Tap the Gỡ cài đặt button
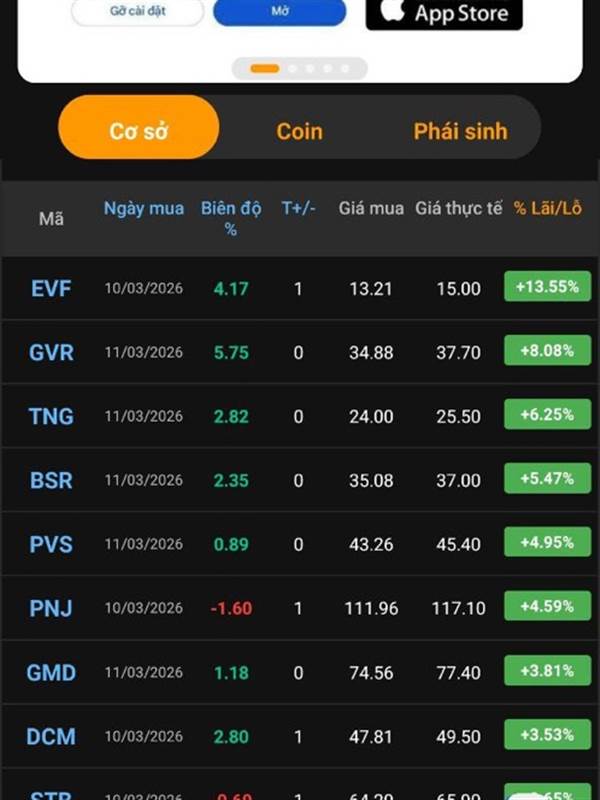Image resolution: width=600 pixels, height=800 pixels. (138, 12)
